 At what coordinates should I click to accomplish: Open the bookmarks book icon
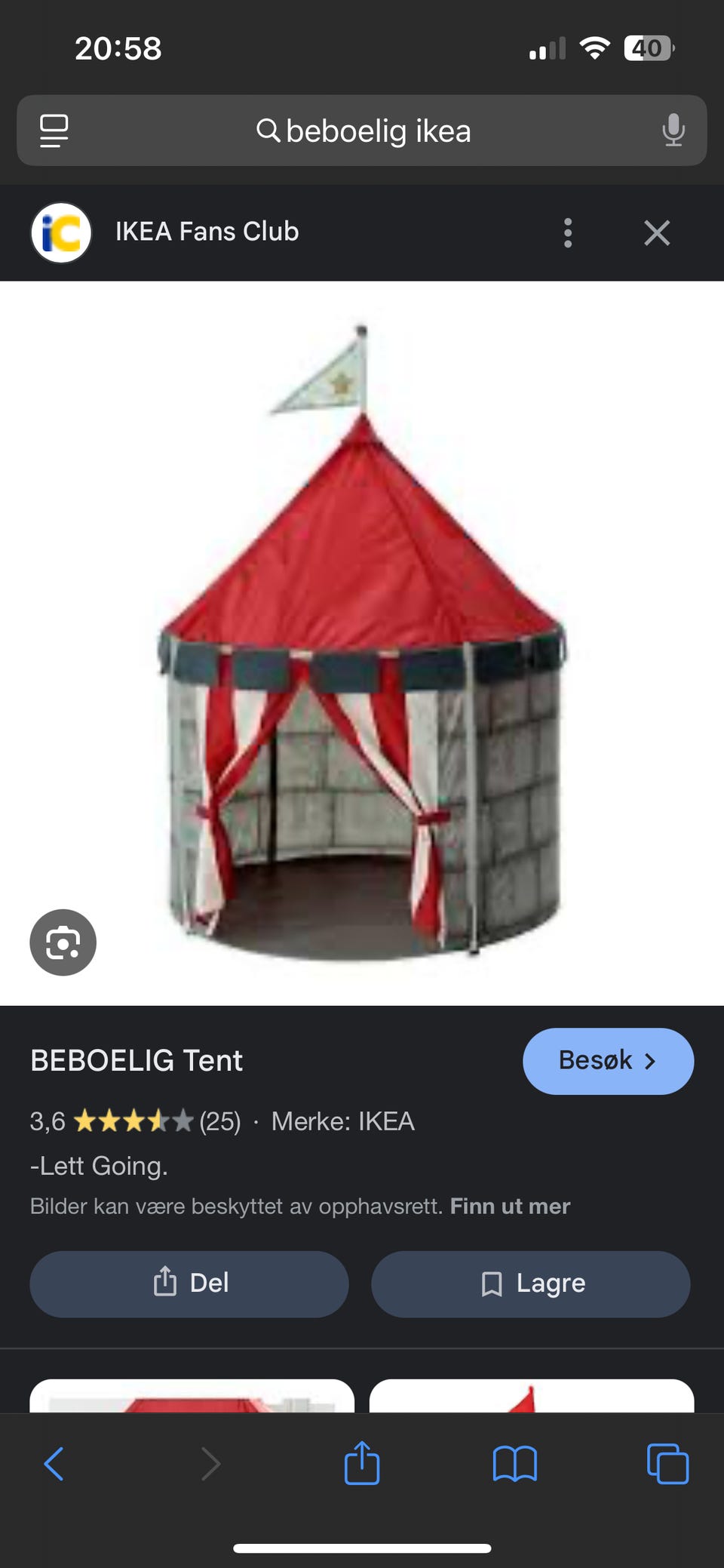[x=514, y=1464]
